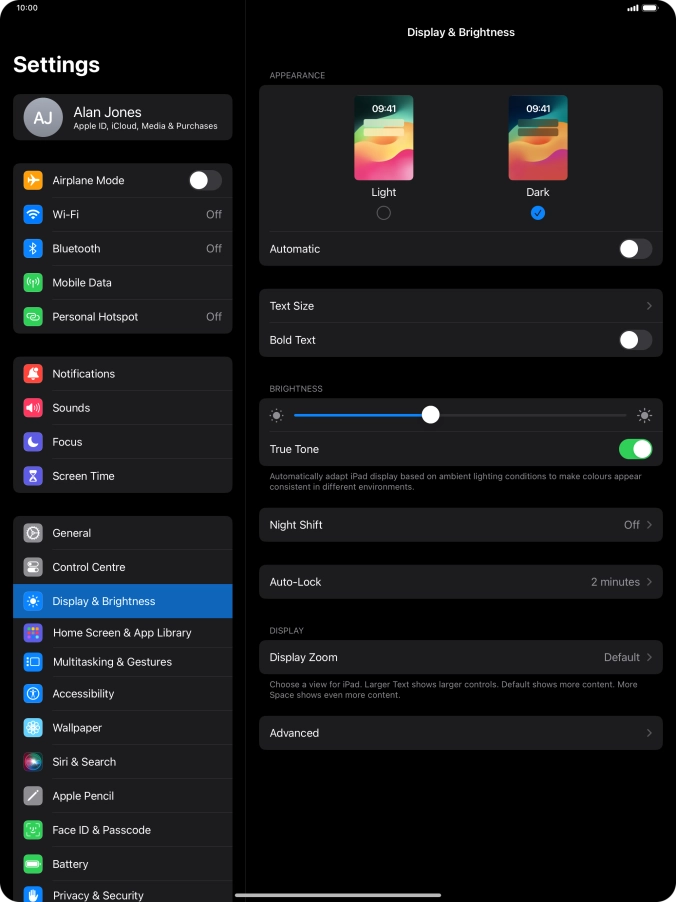The image size is (676, 902).
Task: Turn on Bold Text
Action: (635, 340)
